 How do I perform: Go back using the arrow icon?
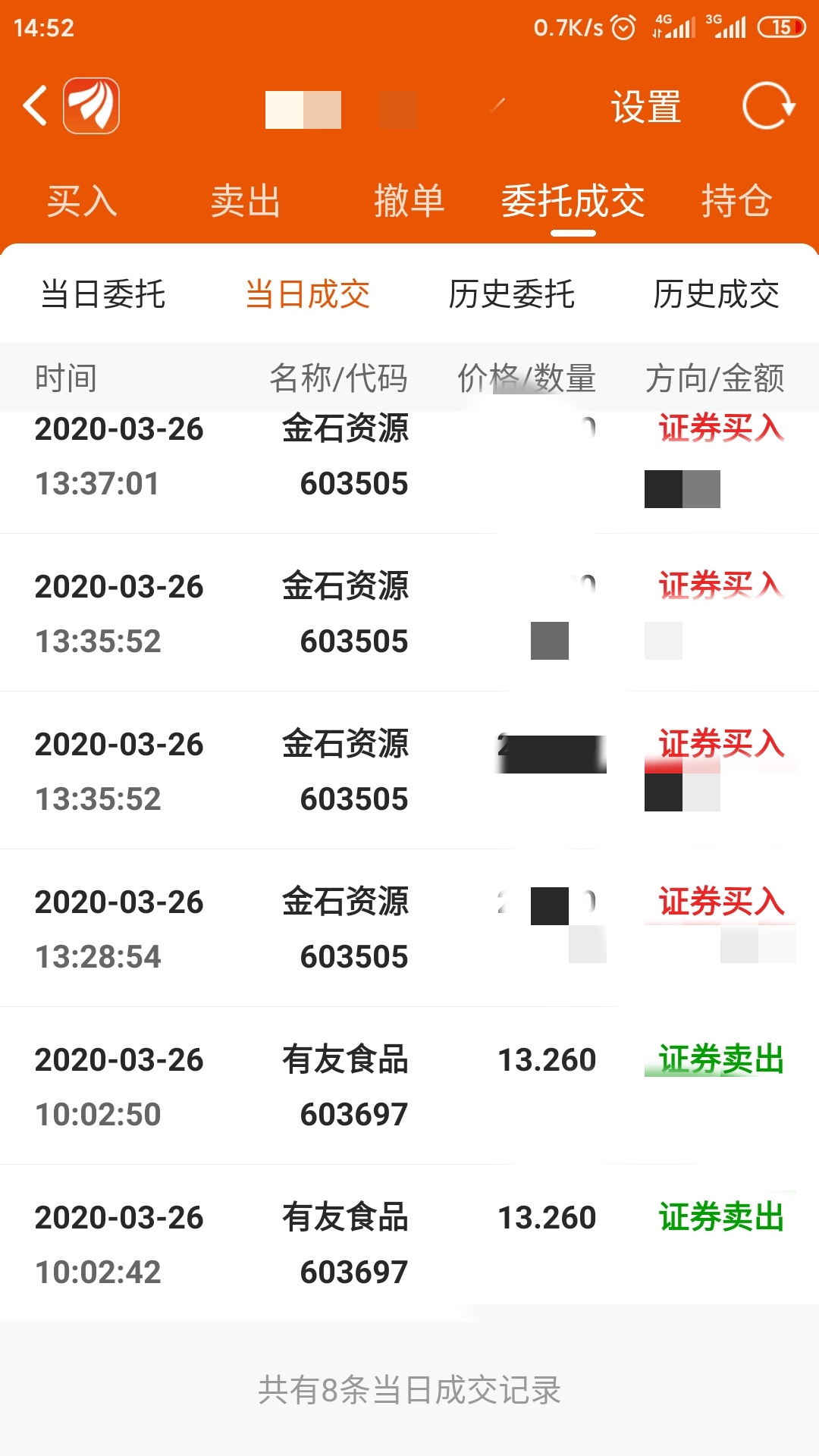pos(36,105)
